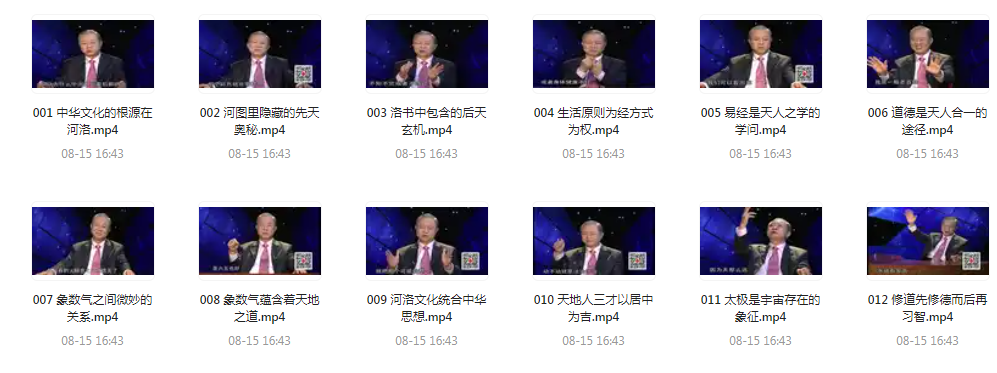Play video 011 太极是宇宙存在的象征
The height and width of the screenshot is (373, 997).
click(761, 241)
